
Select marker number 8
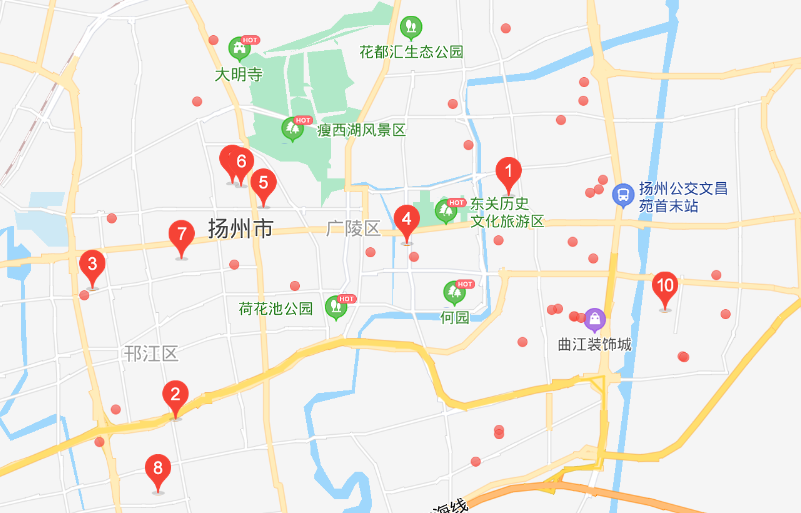click(x=157, y=469)
